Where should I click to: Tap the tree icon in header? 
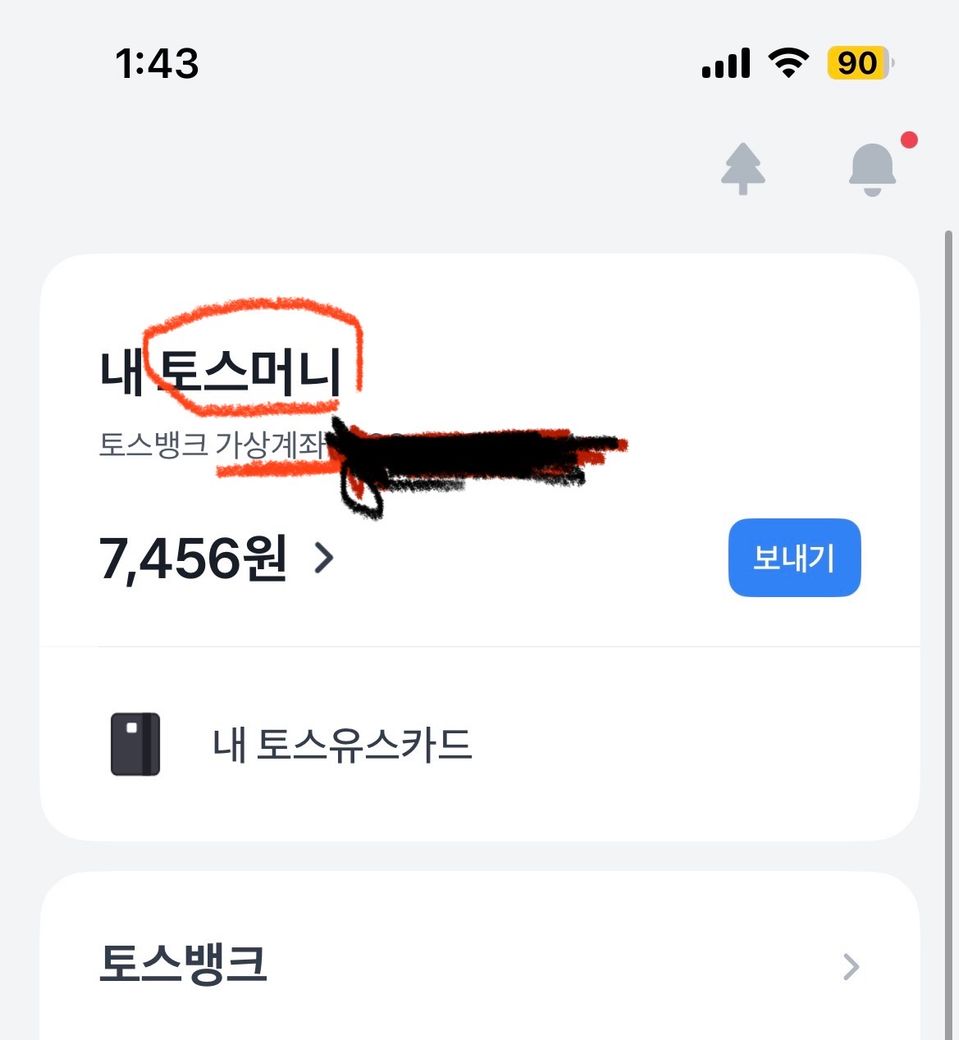click(x=743, y=168)
